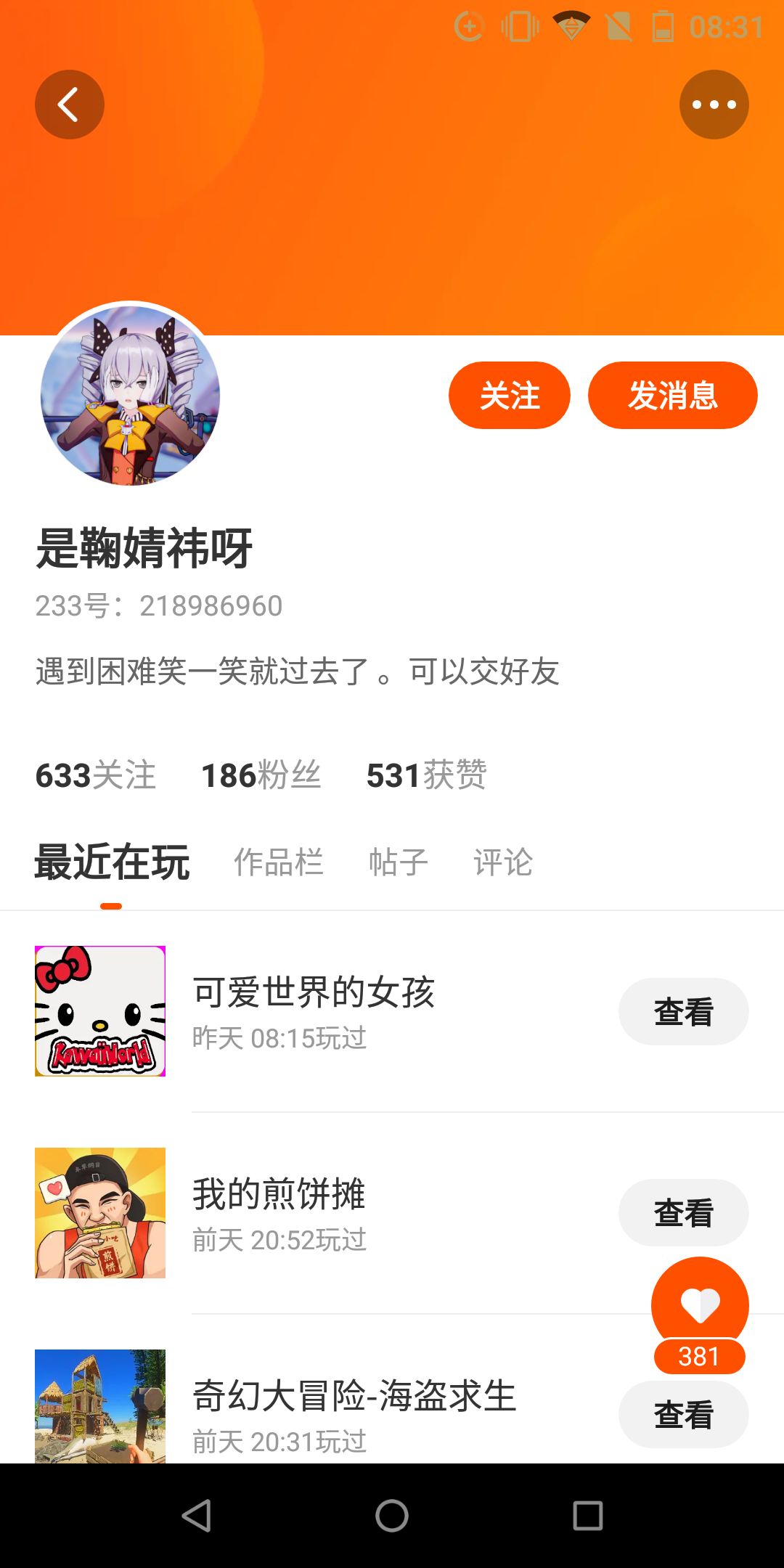Tap 查看 for 奇幻大冒险-海盗求生
The image size is (784, 1568).
click(x=684, y=1415)
